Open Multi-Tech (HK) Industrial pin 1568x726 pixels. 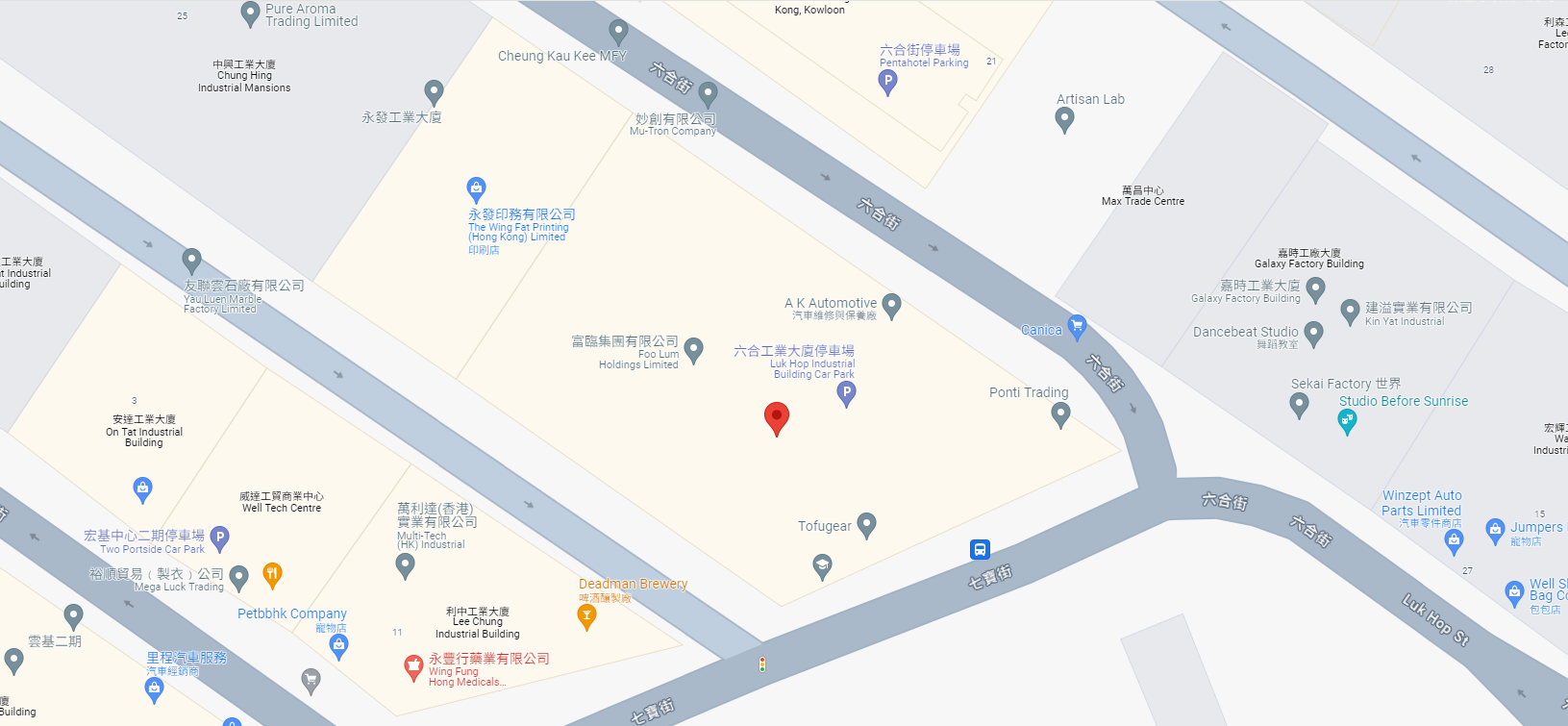(x=405, y=565)
